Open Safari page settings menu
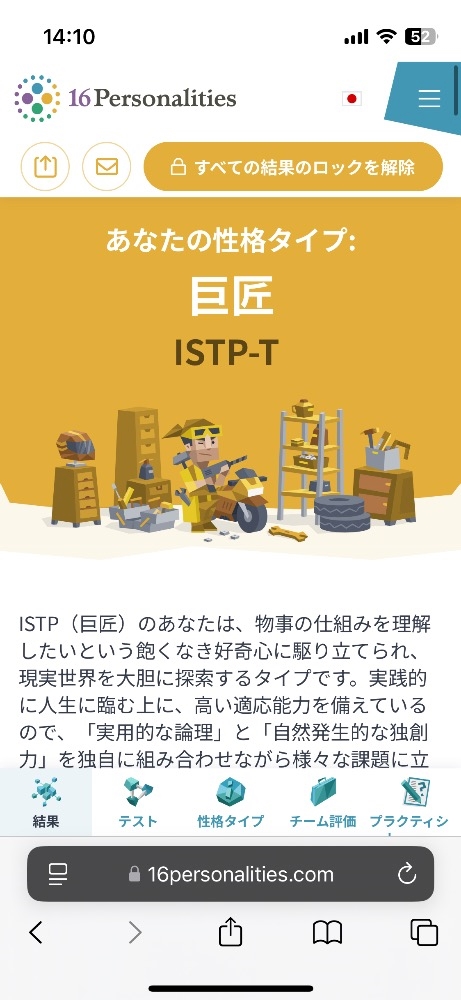Image resolution: width=461 pixels, height=1000 pixels. coord(58,874)
